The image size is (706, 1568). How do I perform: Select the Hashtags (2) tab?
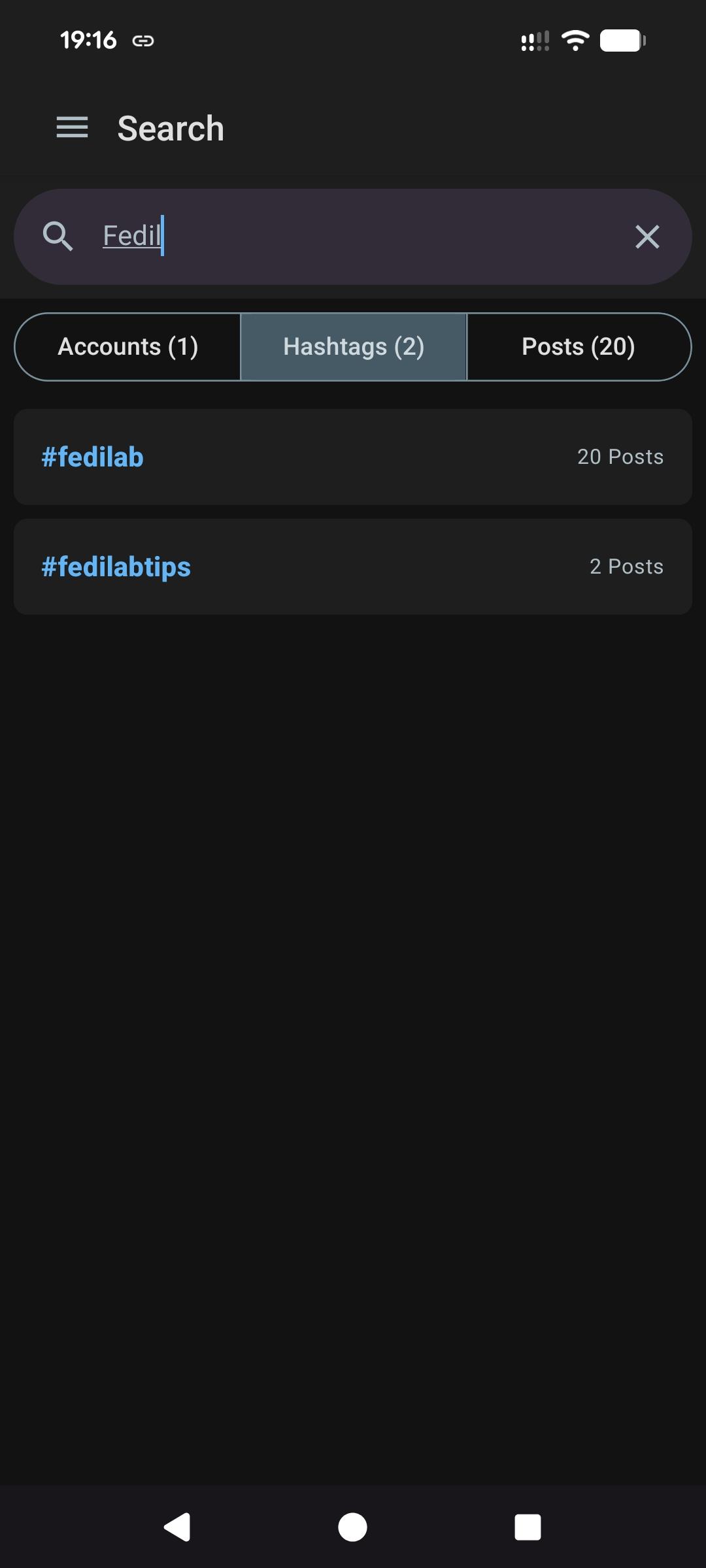pos(354,347)
